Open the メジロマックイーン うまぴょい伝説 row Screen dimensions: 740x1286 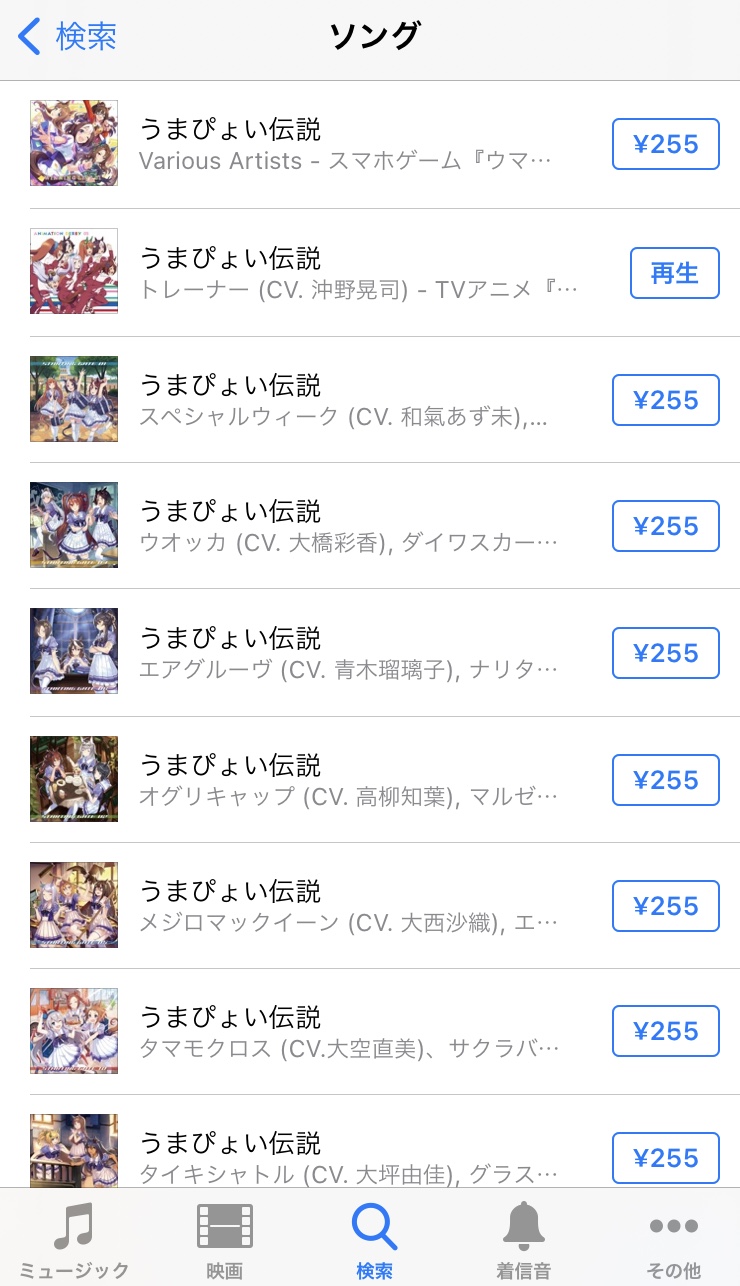click(x=340, y=905)
